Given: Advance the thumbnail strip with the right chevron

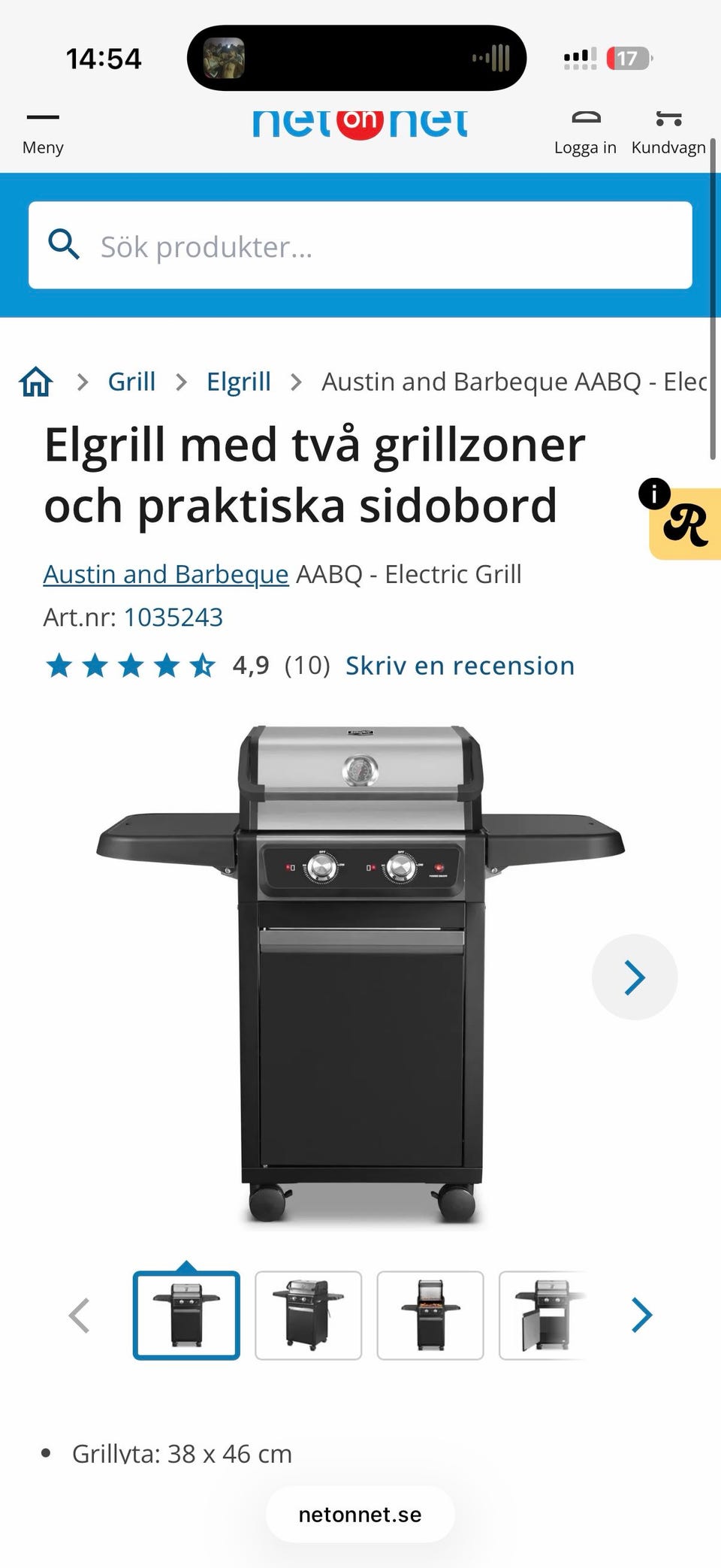Looking at the screenshot, I should coord(641,1315).
